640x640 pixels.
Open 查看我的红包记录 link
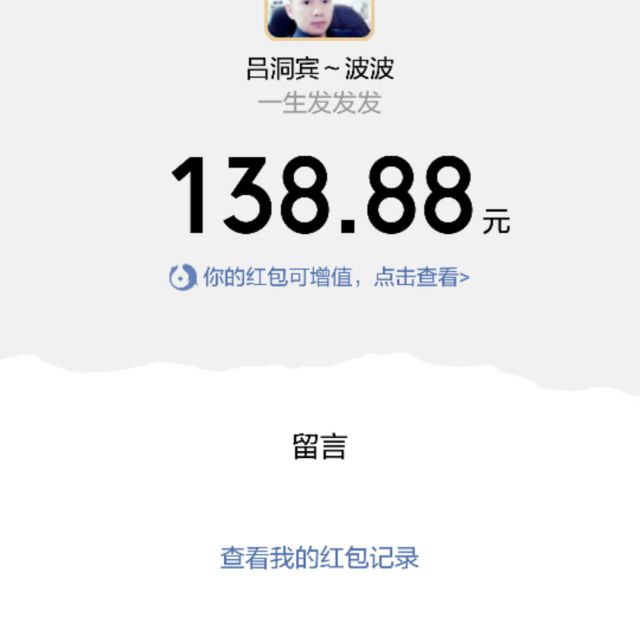[320, 558]
